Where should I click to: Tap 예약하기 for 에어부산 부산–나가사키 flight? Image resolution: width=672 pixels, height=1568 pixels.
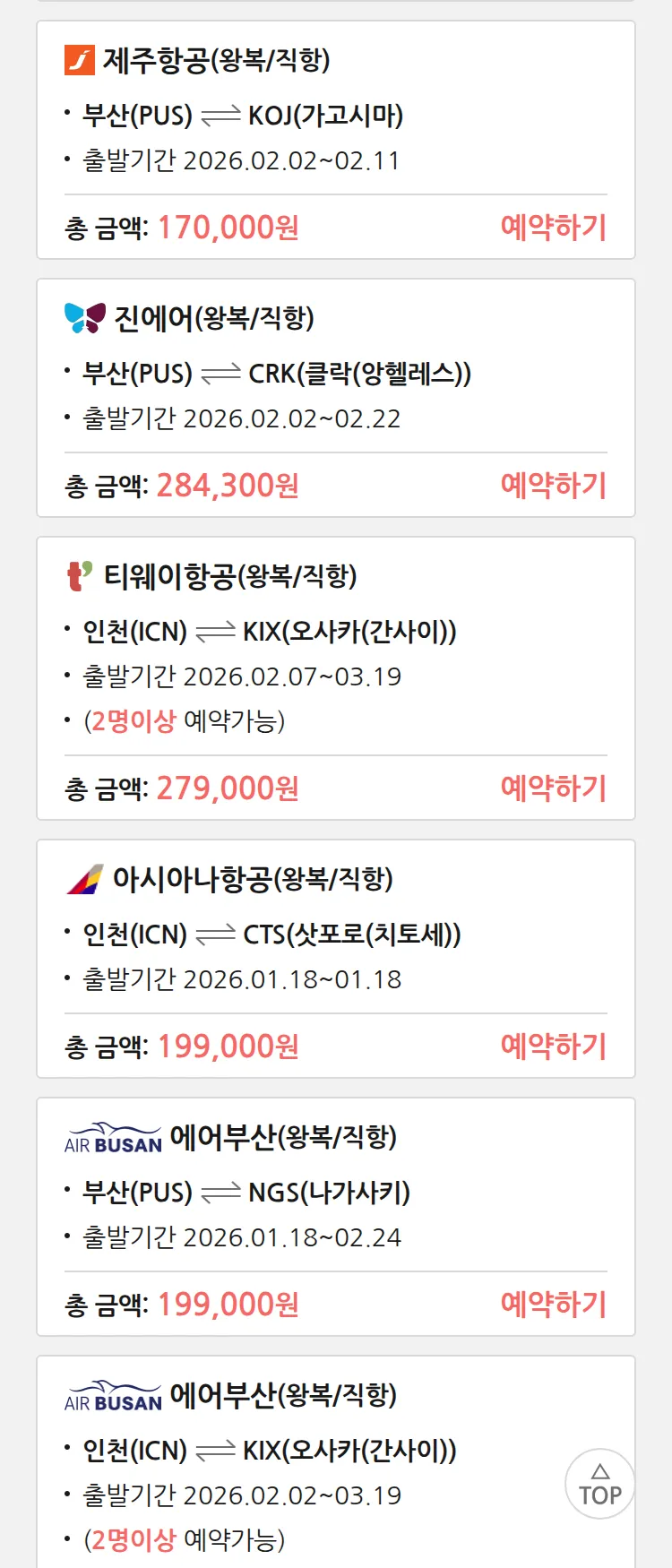(553, 1305)
